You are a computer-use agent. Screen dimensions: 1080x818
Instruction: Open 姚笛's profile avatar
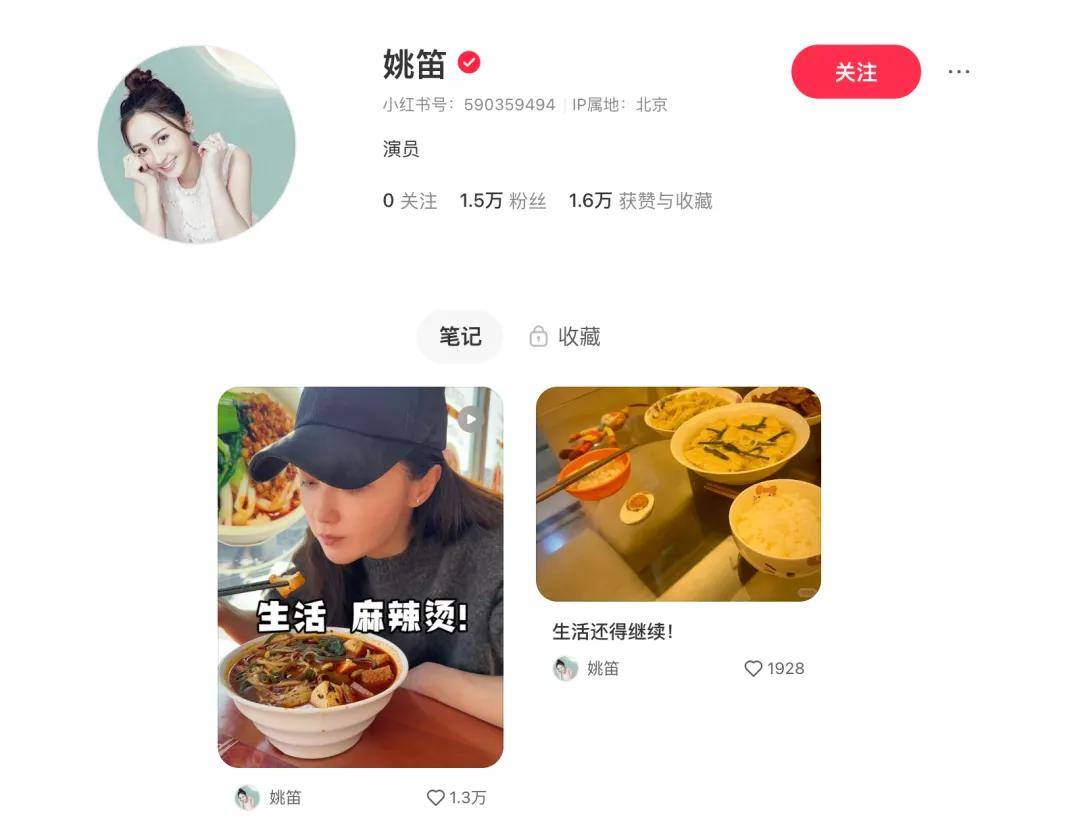coord(197,144)
